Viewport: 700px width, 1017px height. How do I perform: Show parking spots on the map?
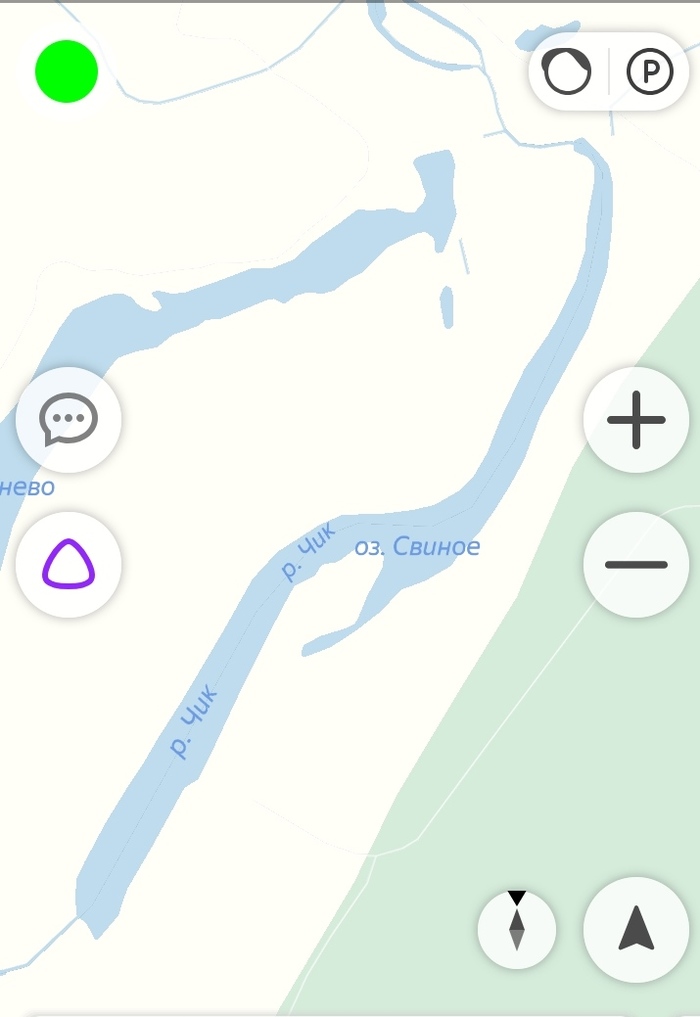[650, 72]
